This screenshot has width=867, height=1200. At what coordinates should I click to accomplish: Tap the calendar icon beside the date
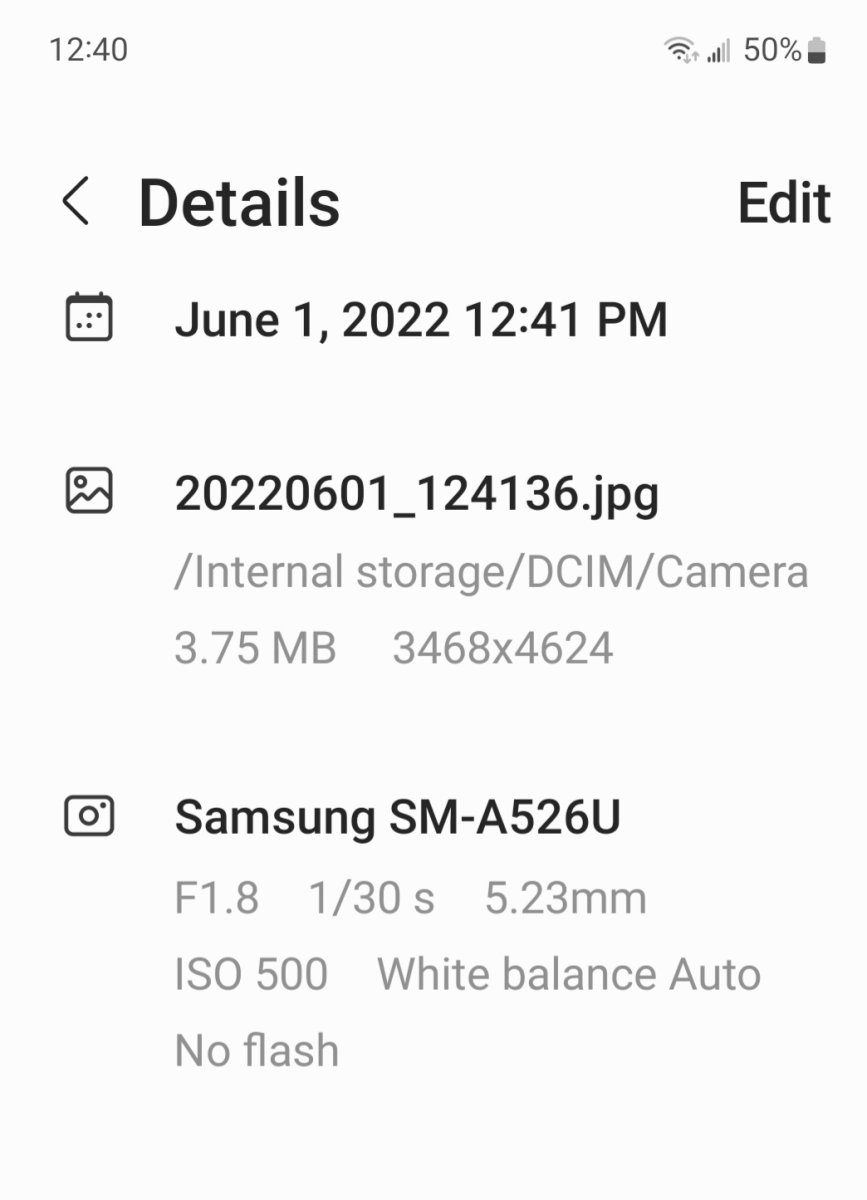point(90,317)
